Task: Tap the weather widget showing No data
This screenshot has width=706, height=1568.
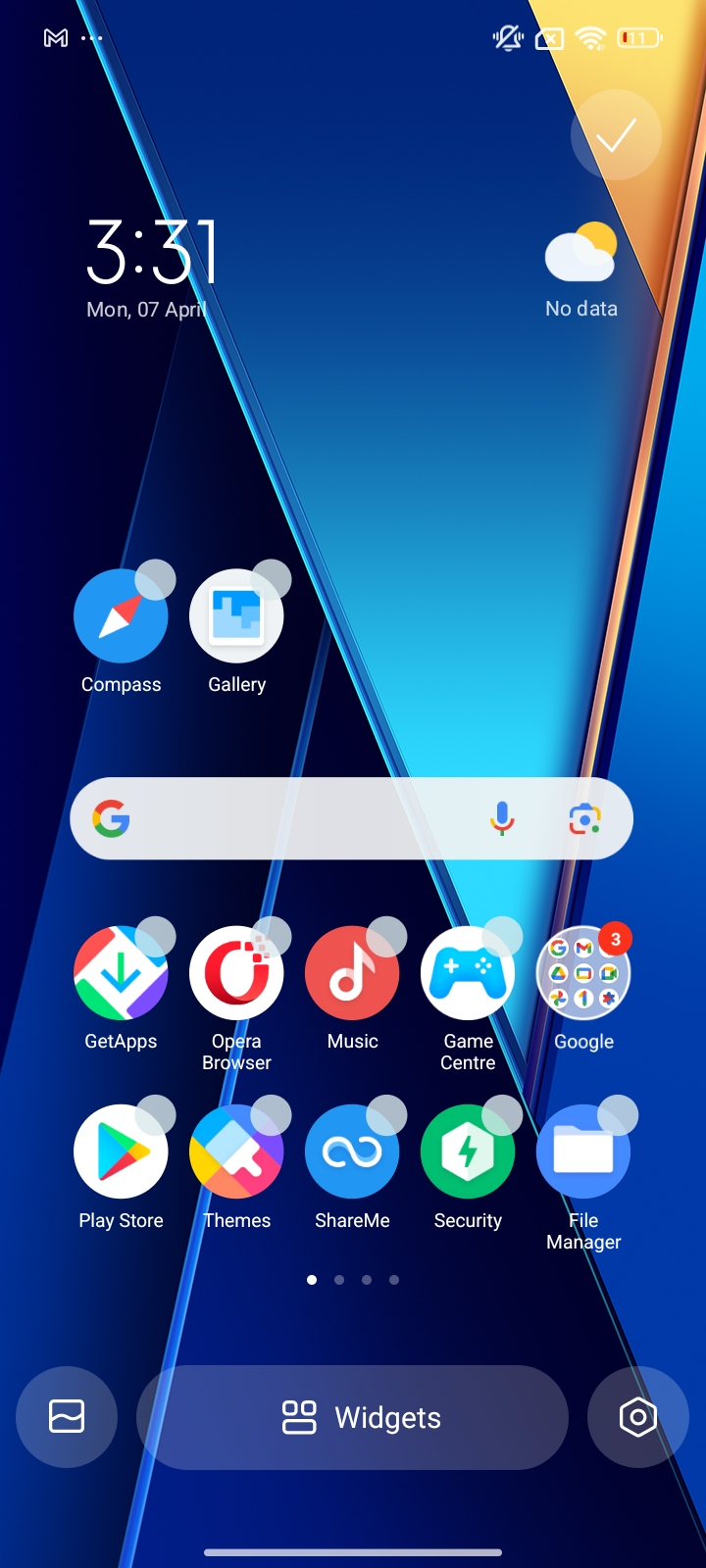Action: (581, 269)
